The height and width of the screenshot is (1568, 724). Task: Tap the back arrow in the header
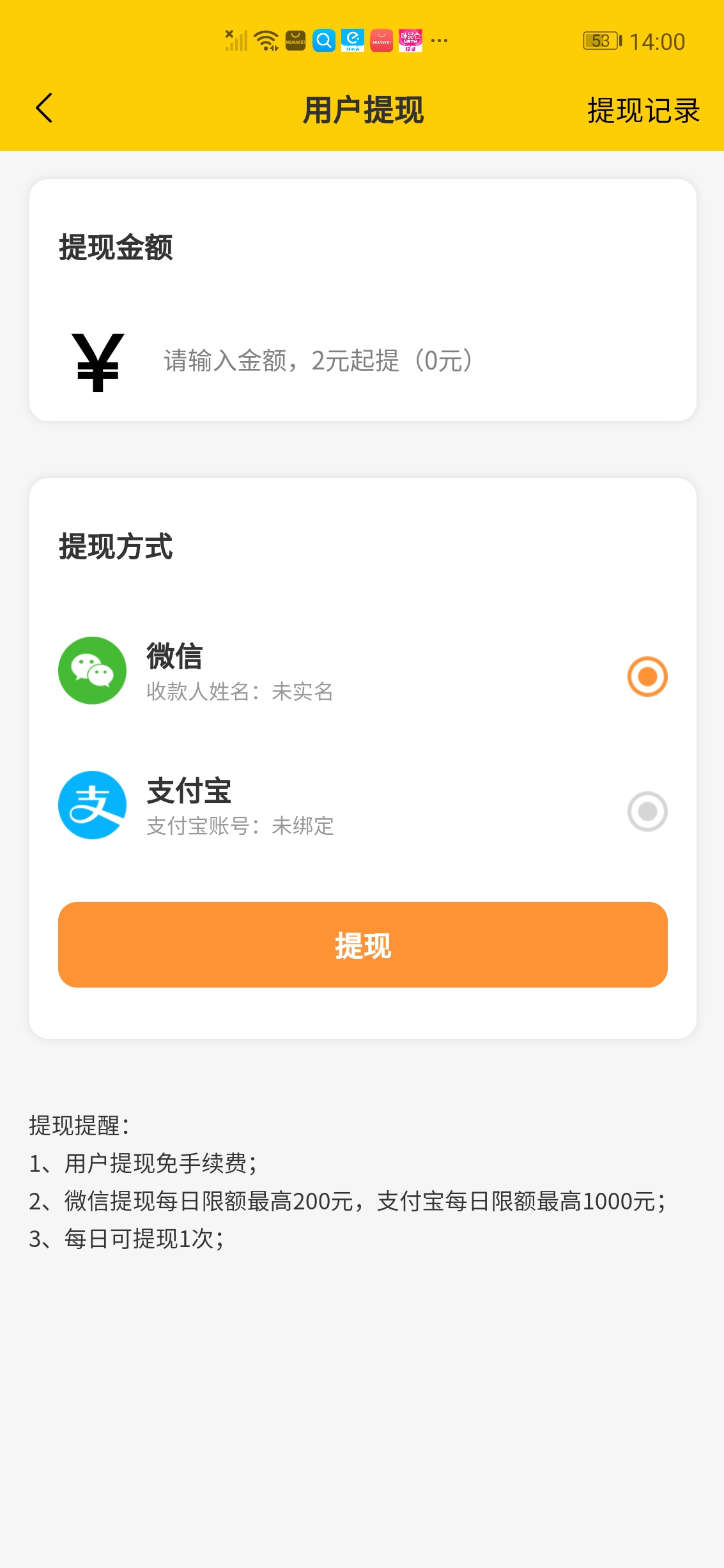click(x=43, y=110)
